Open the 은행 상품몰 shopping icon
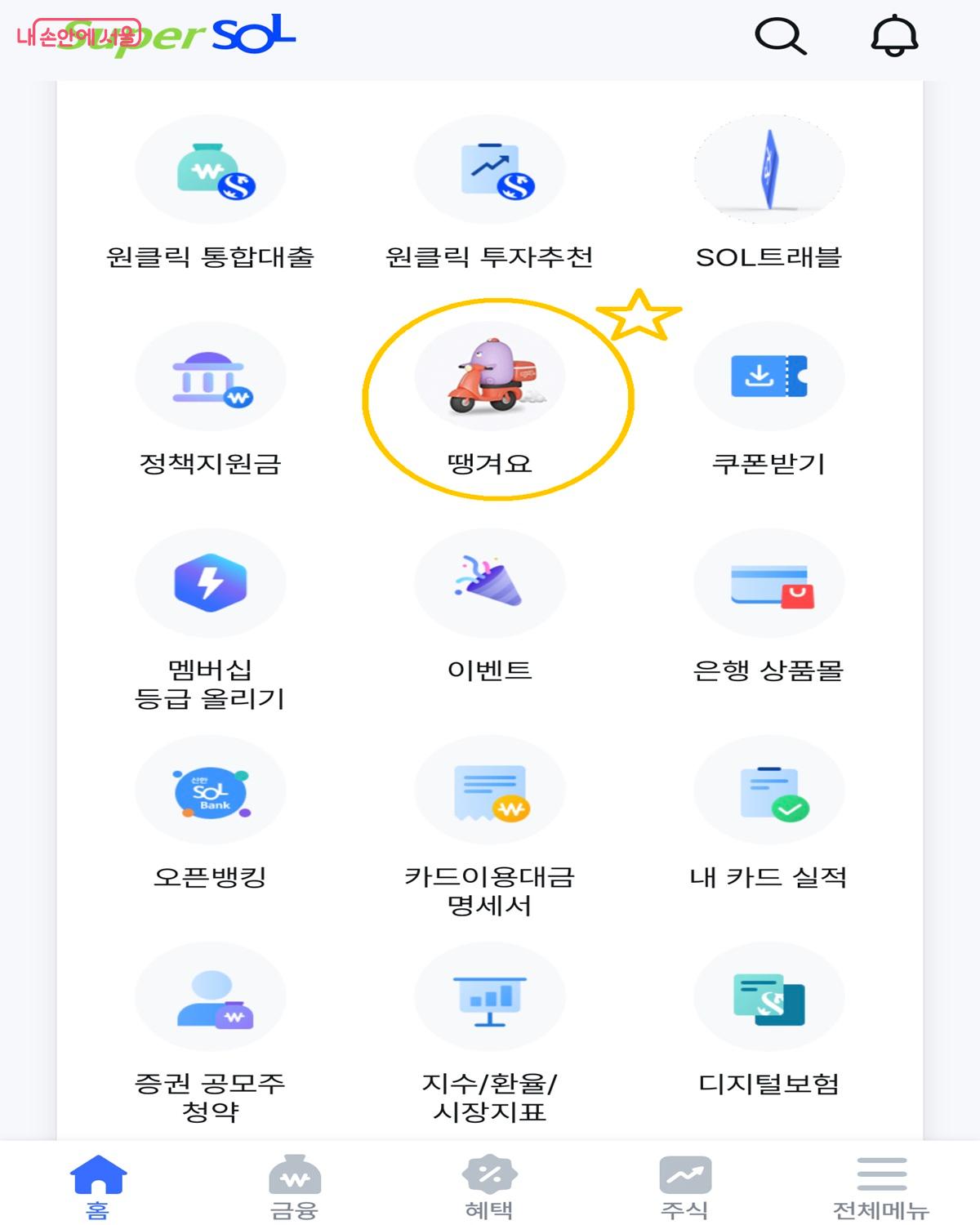This screenshot has height=1225, width=980. (768, 583)
